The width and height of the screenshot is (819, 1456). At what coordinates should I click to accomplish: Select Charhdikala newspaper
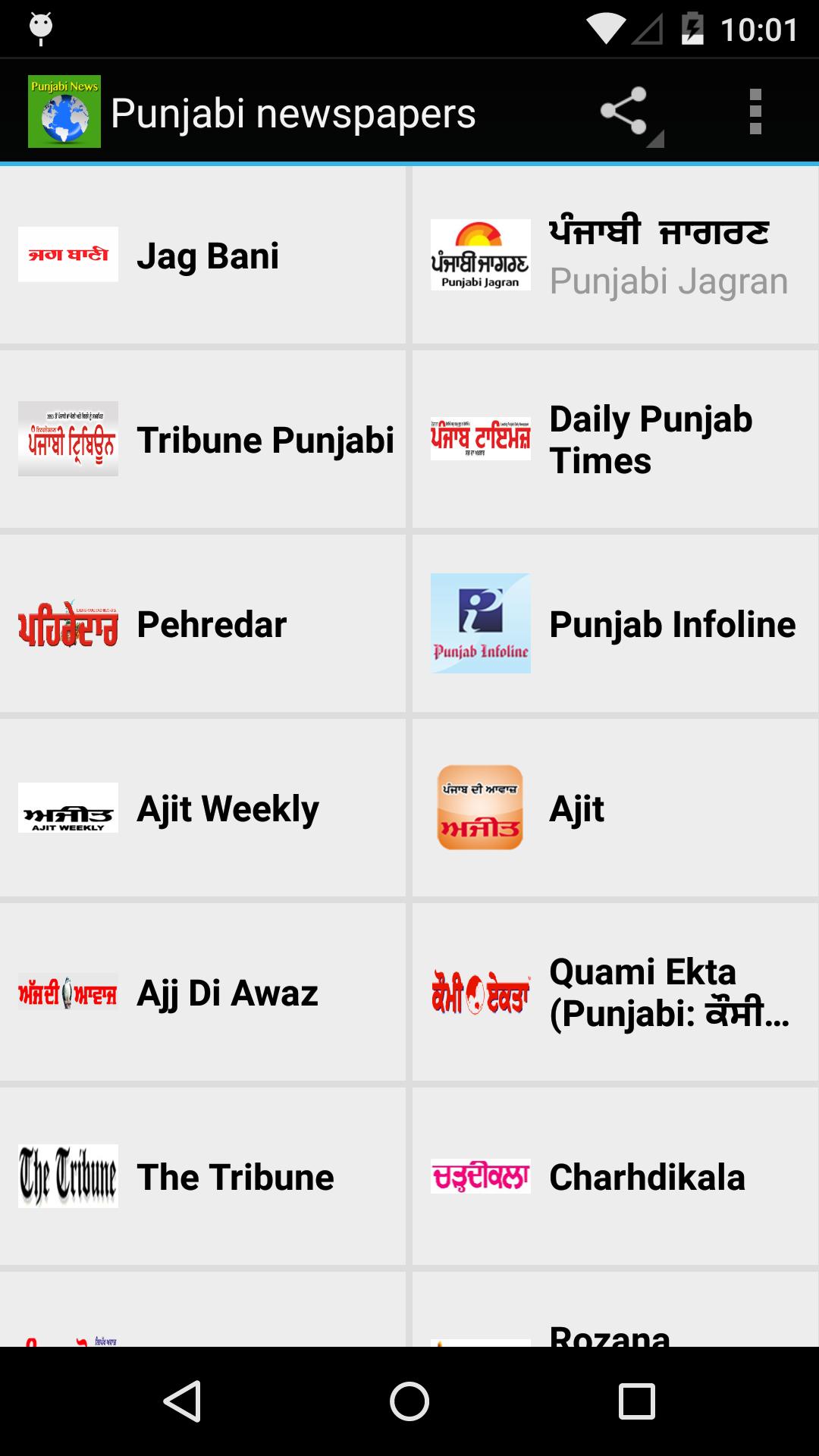(615, 1177)
